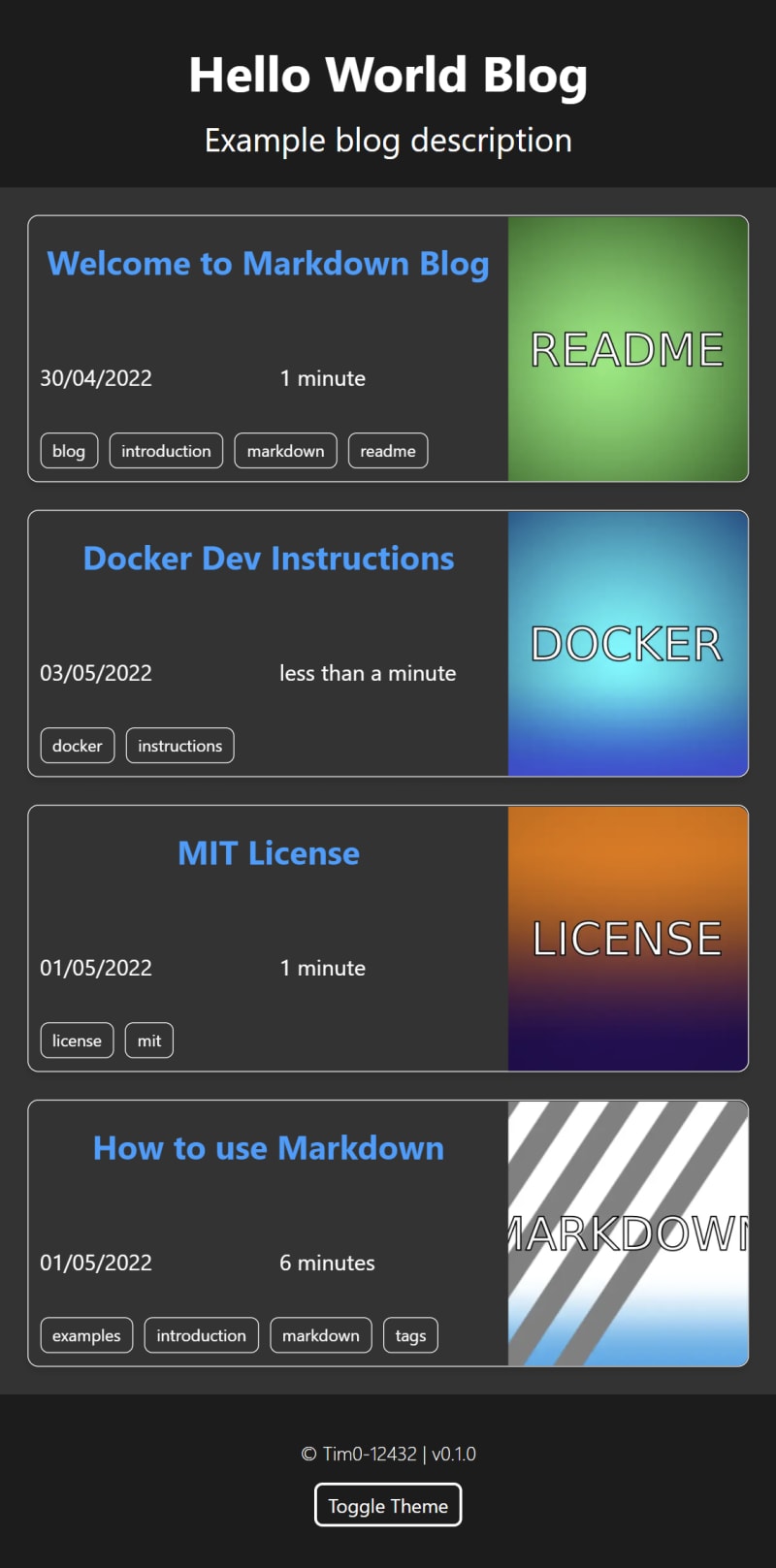The image size is (776, 1568).
Task: Tap the MARKDOWN striped cover image
Action: pos(628,1232)
